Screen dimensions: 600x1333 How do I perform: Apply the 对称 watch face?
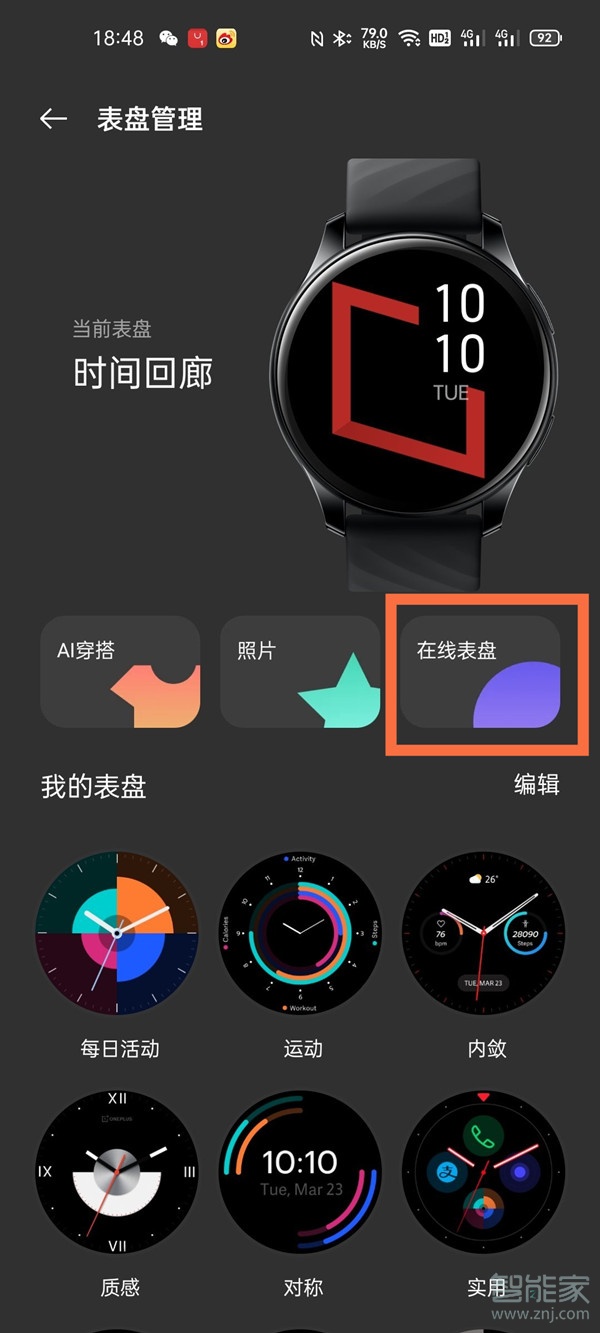301,1171
